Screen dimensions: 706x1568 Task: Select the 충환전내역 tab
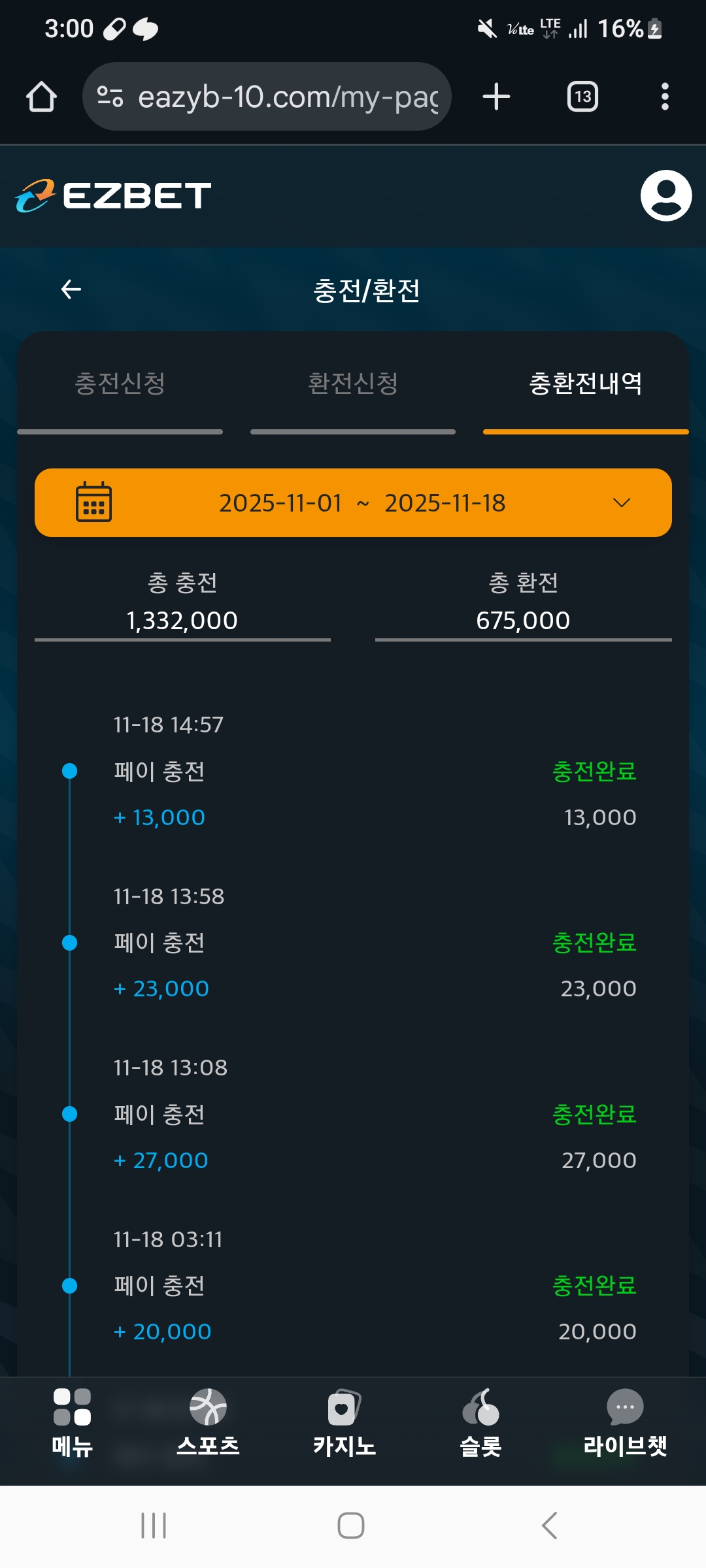click(585, 384)
